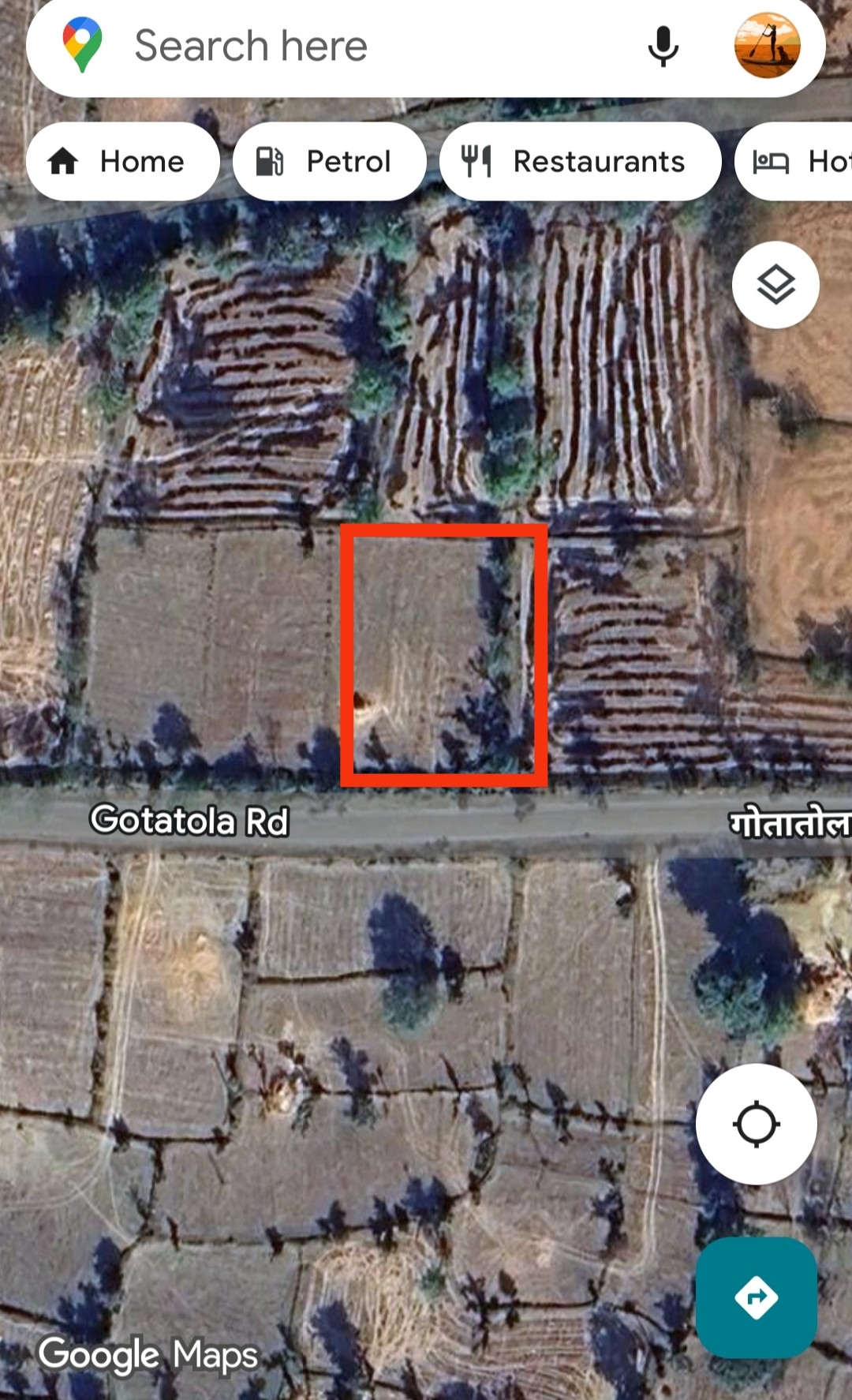Center the map on my location
852x1400 pixels.
(756, 1124)
